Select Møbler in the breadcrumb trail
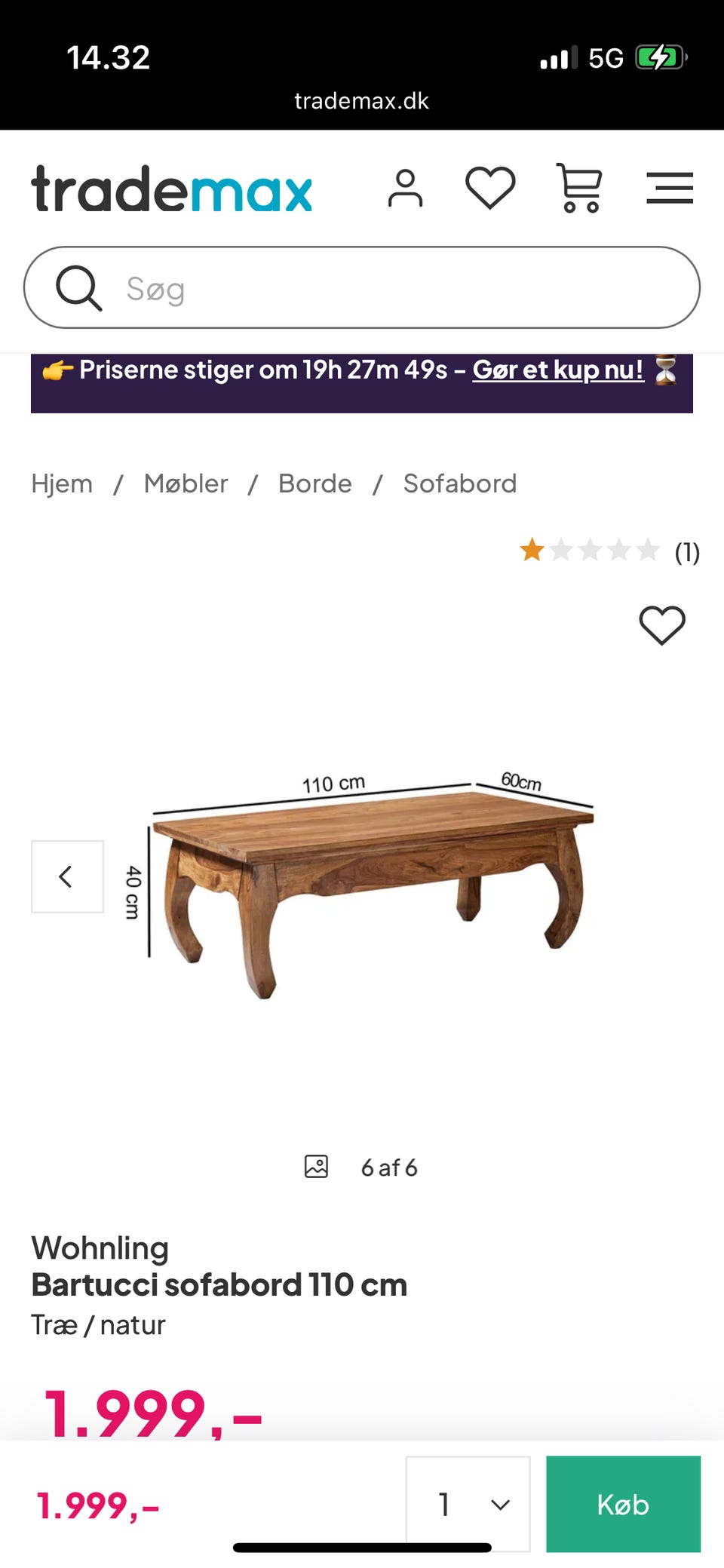The image size is (724, 1568). click(x=186, y=483)
